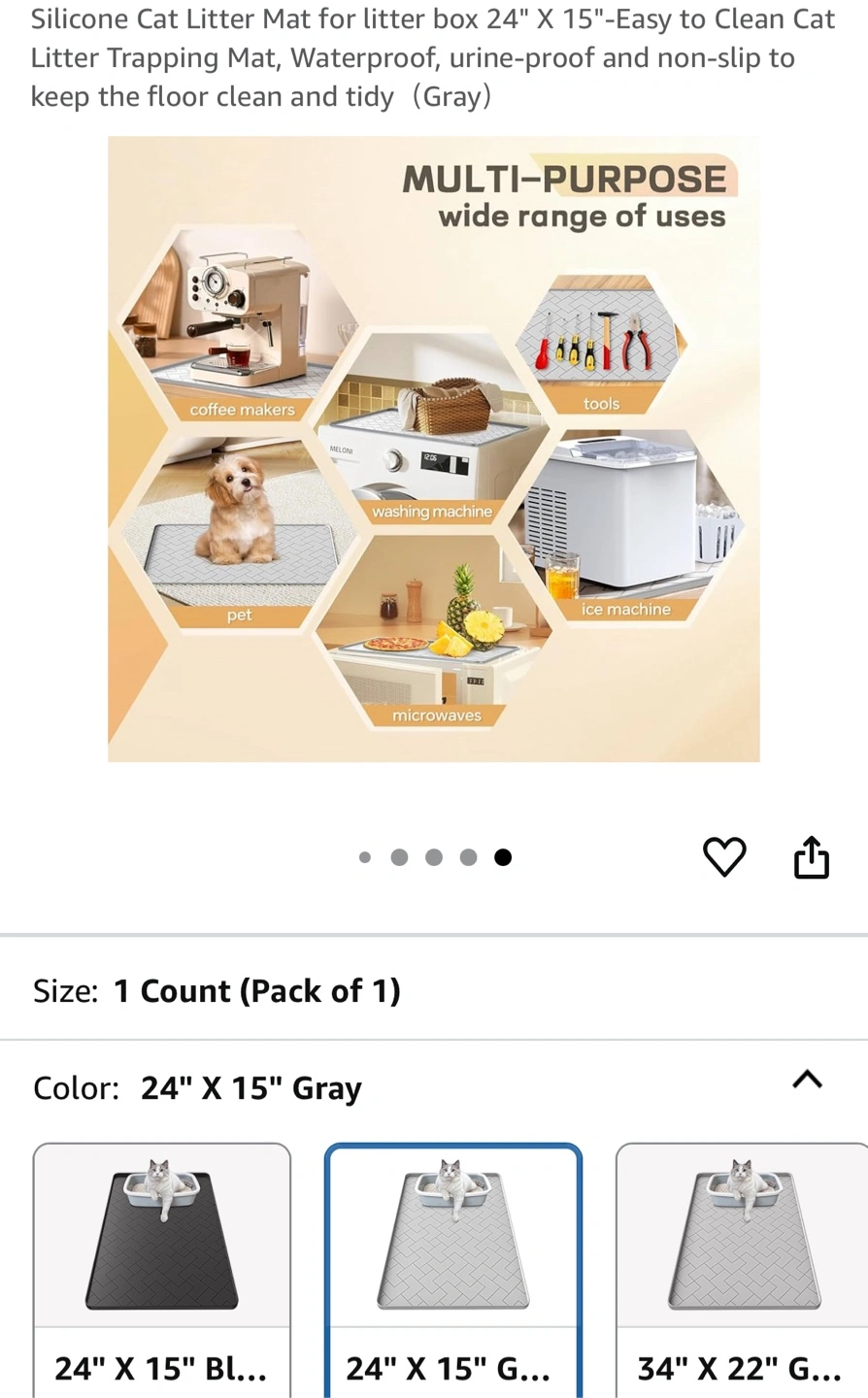Jump to the first image page dot
Image resolution: width=868 pixels, height=1398 pixels.
tap(365, 857)
